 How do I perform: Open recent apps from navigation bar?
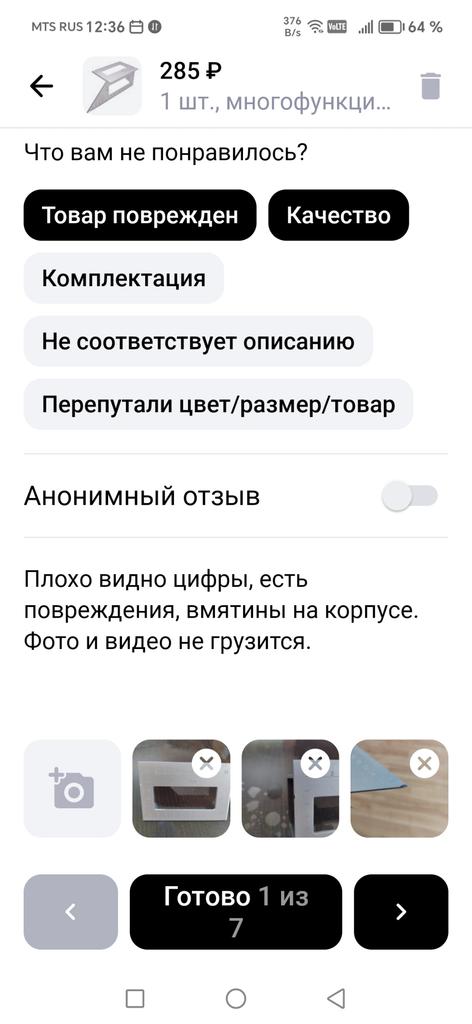point(134,998)
